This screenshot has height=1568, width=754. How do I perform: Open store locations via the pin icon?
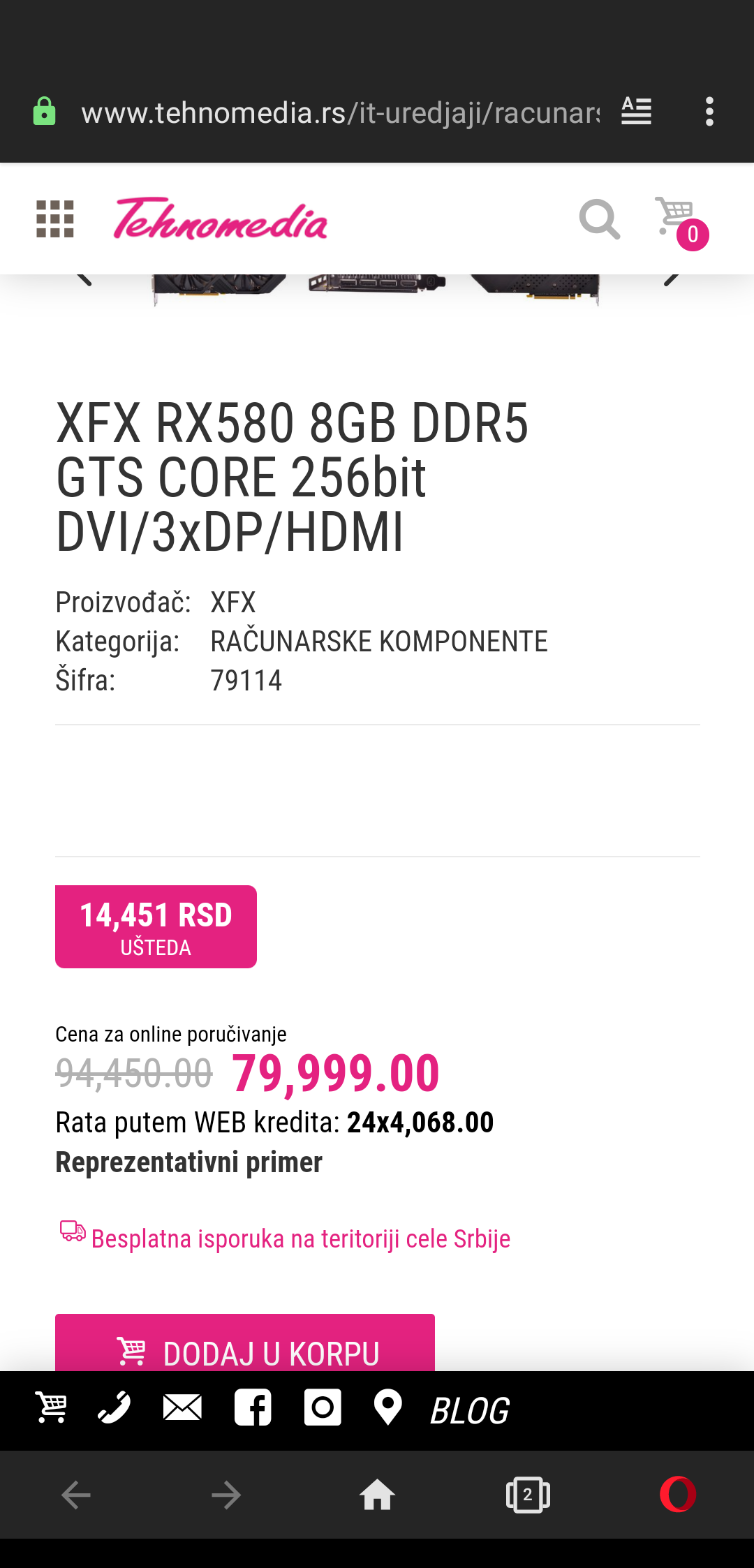tap(387, 1407)
